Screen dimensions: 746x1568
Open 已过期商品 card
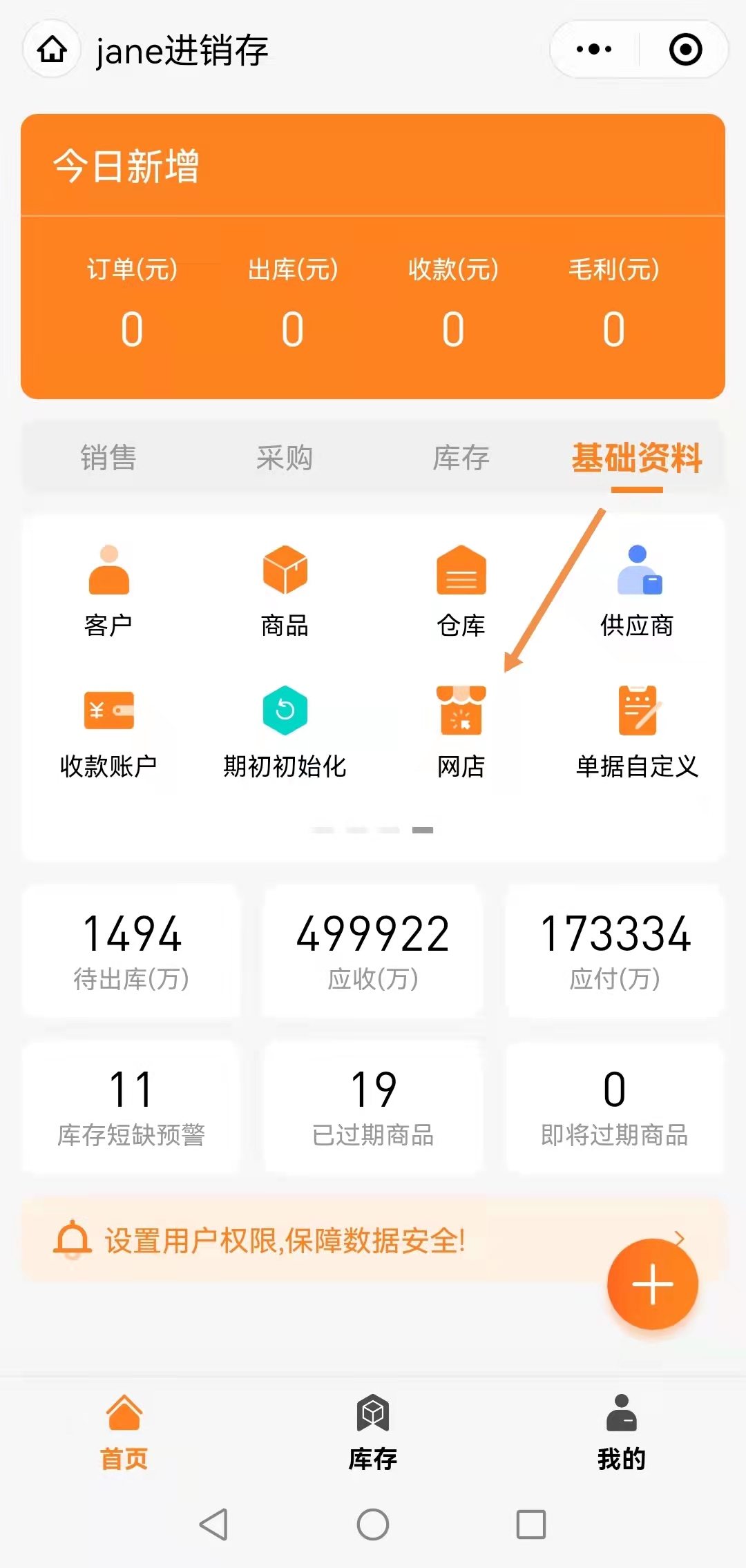(x=373, y=1107)
